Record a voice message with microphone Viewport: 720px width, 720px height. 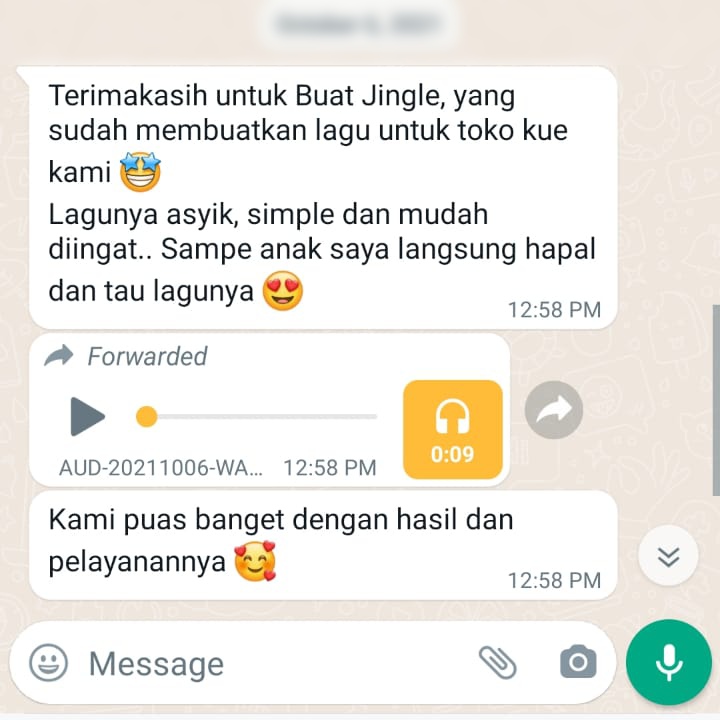668,662
